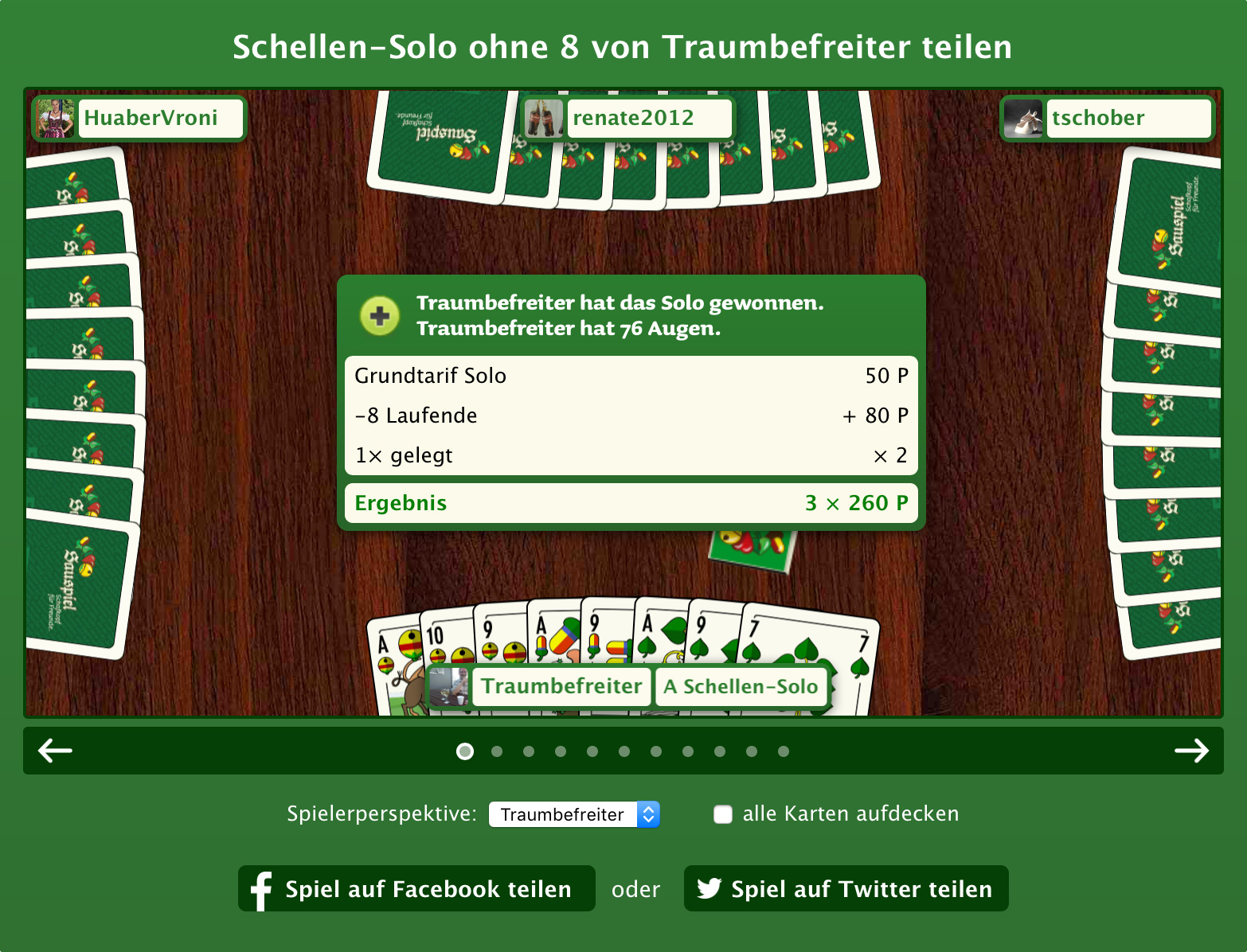
Task: Go to the previous step with left arrow
Action: click(55, 751)
